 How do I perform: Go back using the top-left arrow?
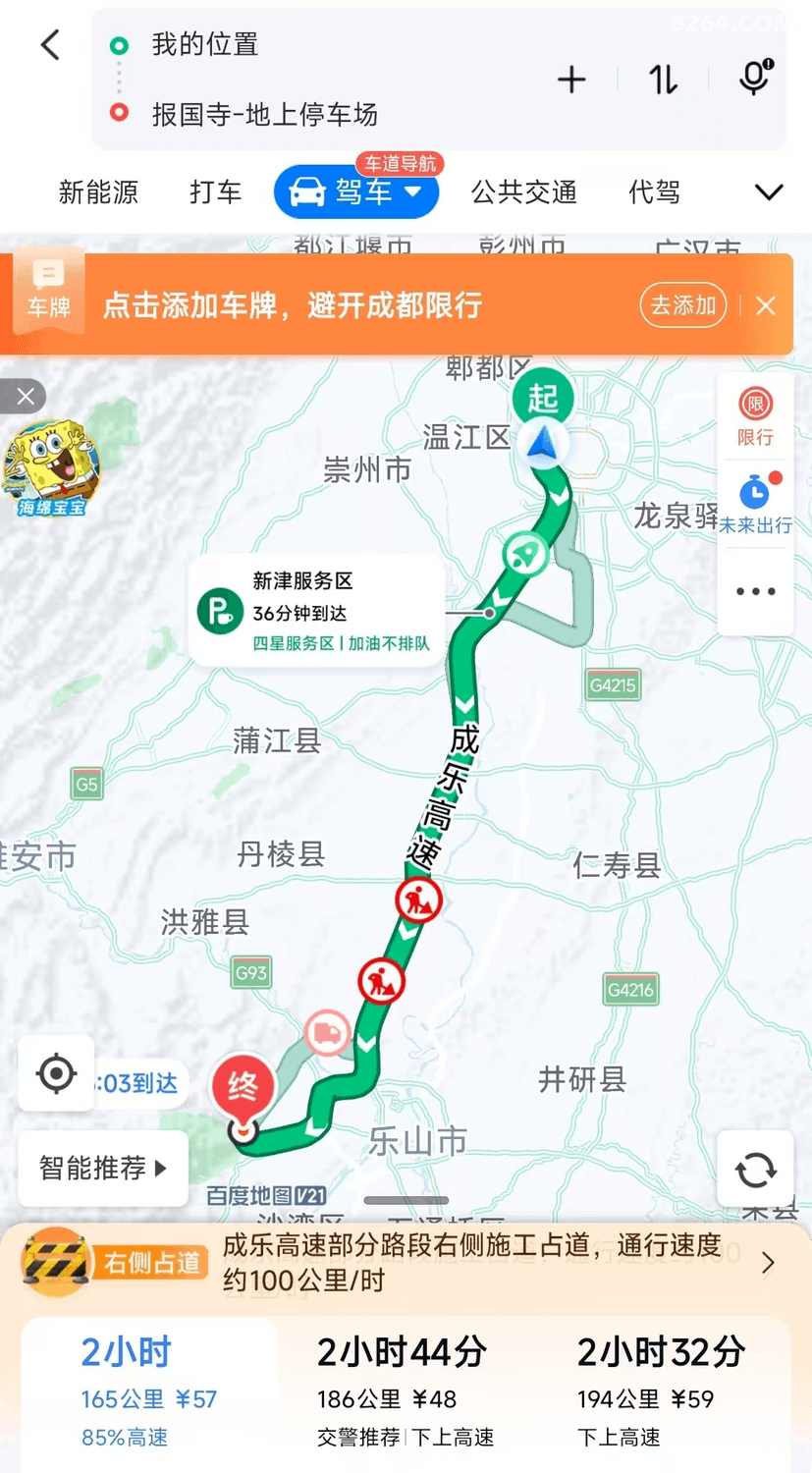pos(50,45)
